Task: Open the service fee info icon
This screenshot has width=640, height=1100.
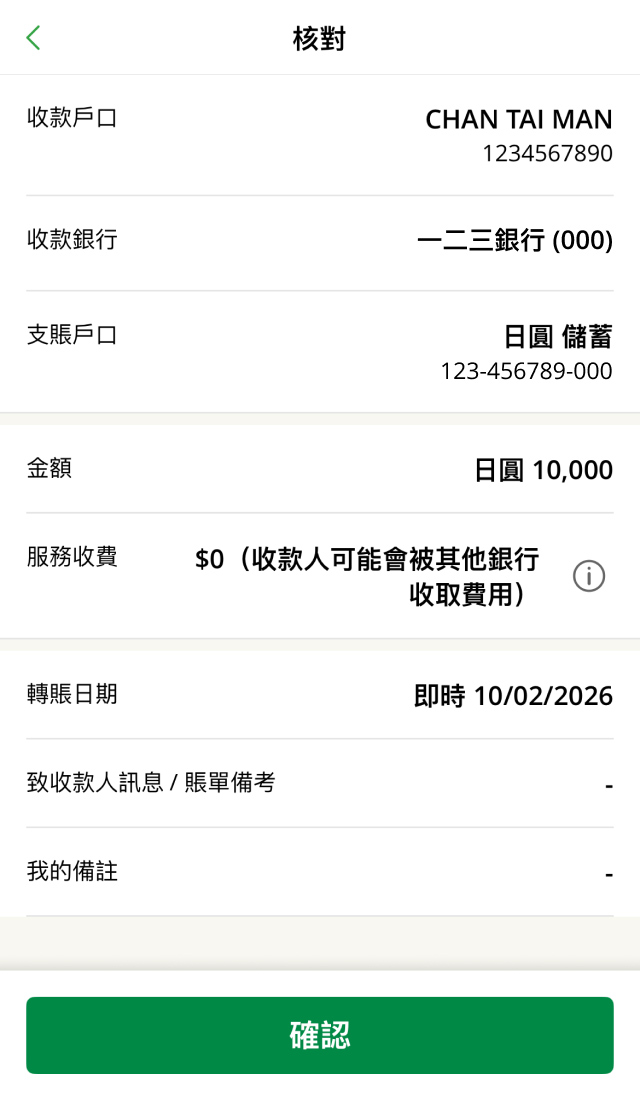Action: coord(588,576)
